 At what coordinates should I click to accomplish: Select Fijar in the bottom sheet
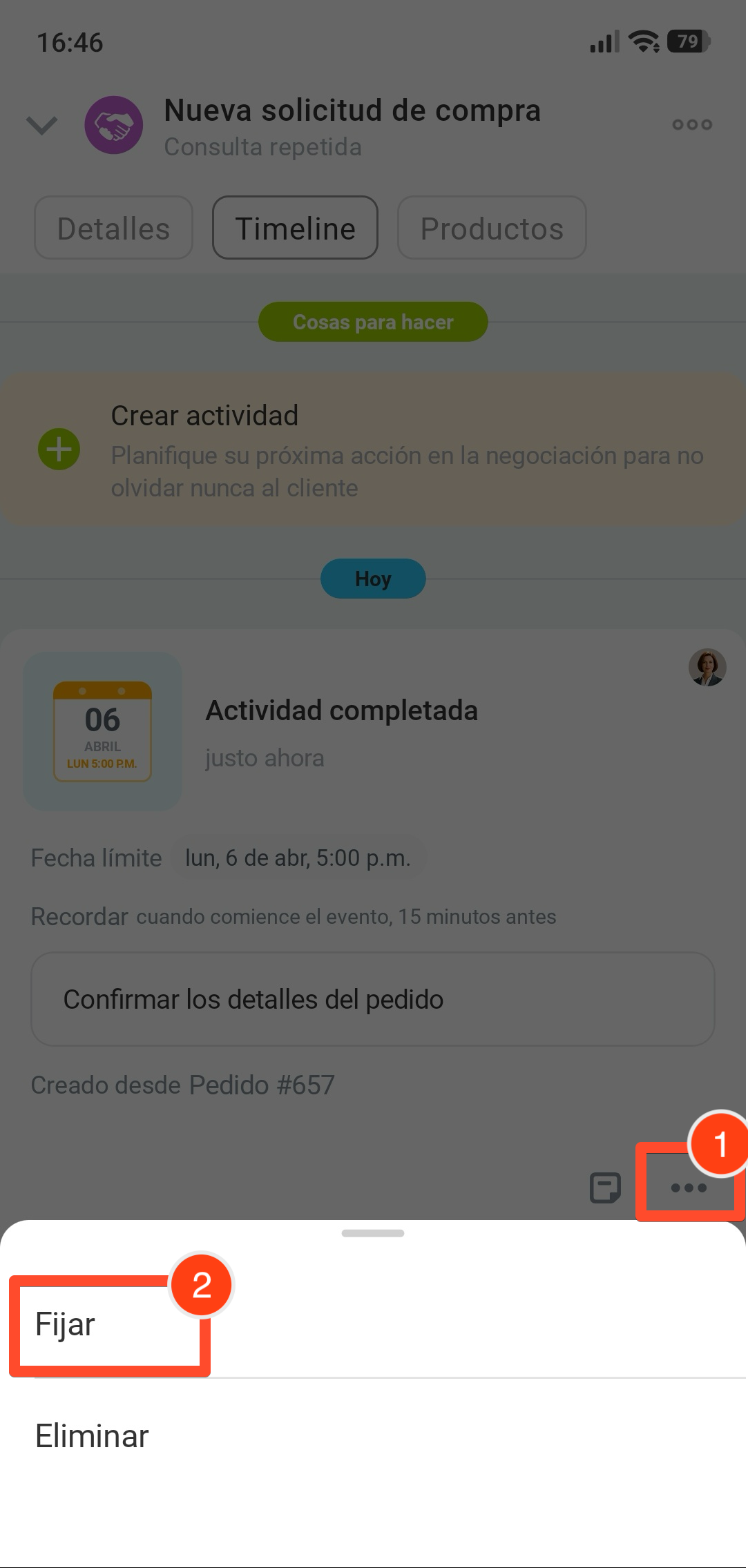click(66, 1324)
